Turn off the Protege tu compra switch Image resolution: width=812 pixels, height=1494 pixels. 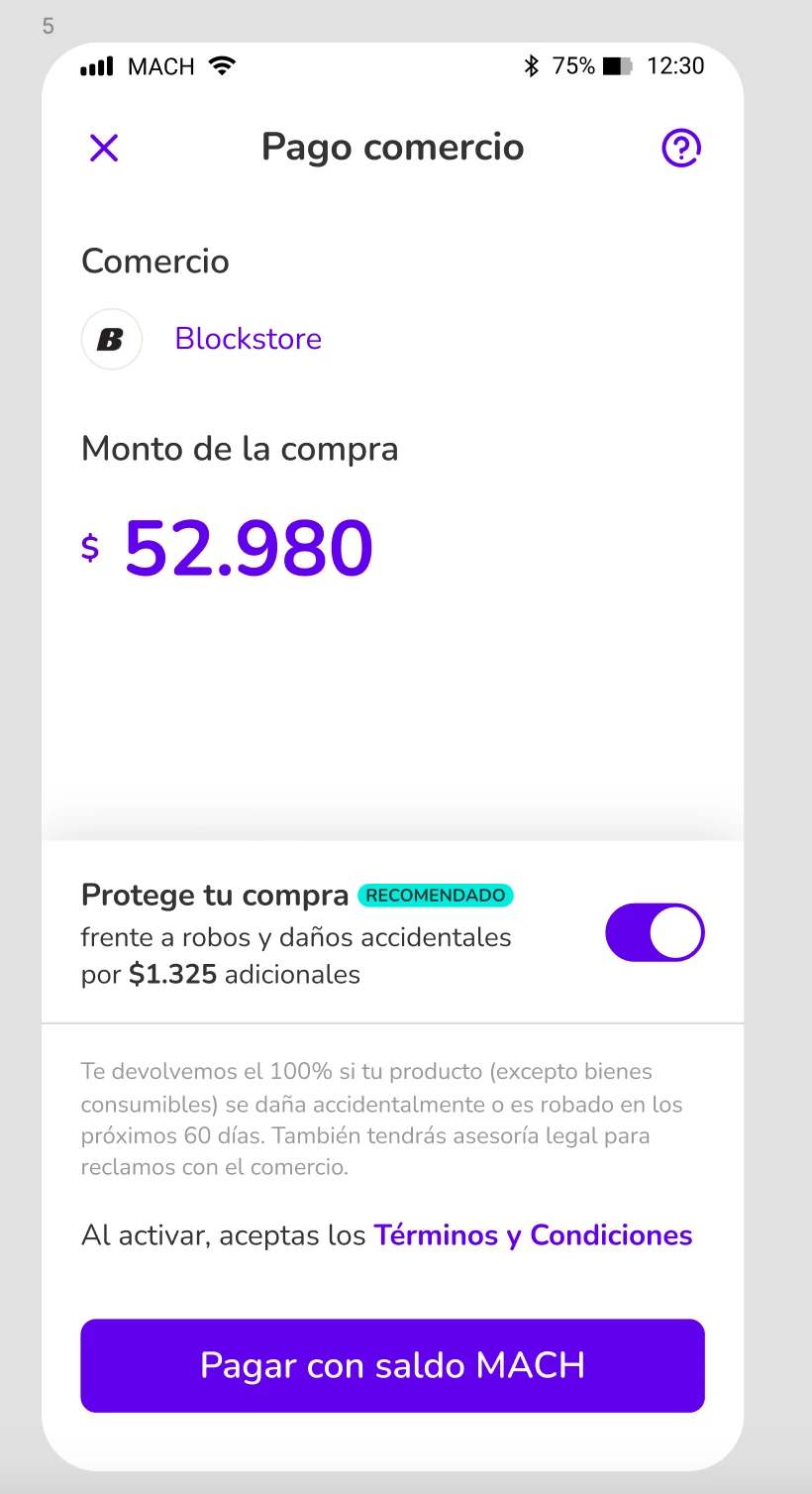click(x=655, y=932)
